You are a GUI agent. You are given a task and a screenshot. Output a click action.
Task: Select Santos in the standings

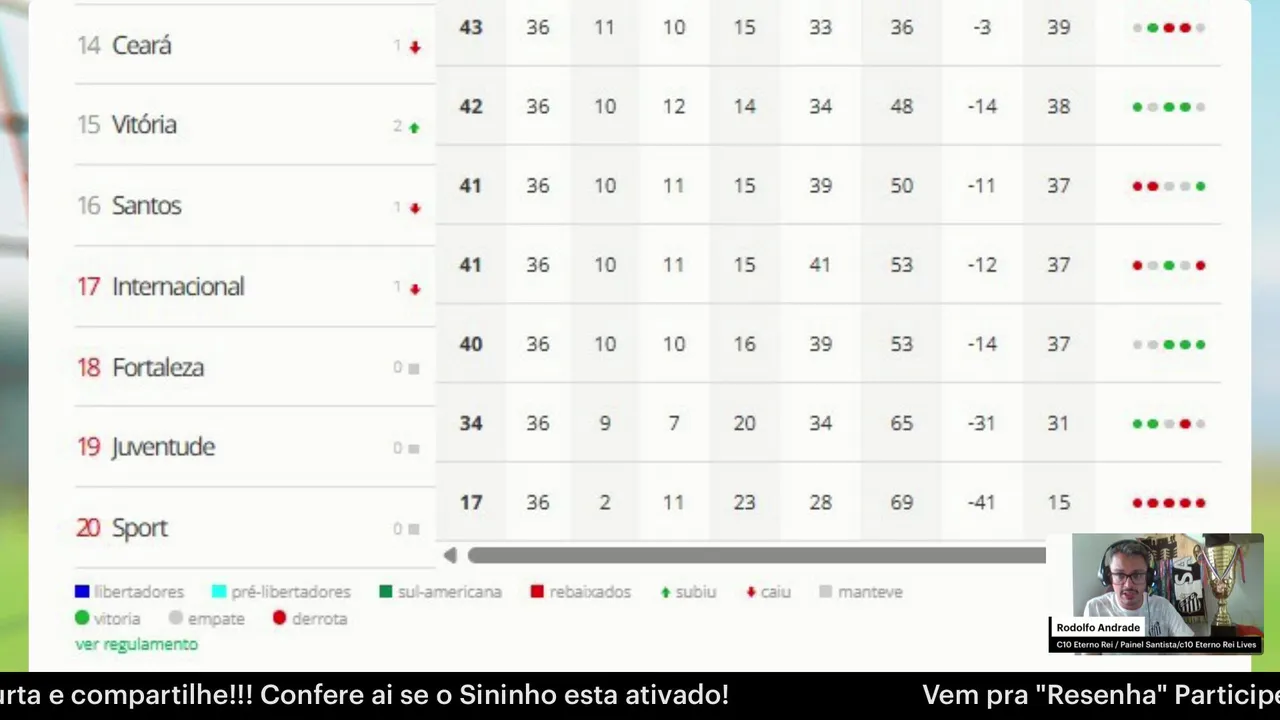pos(146,206)
